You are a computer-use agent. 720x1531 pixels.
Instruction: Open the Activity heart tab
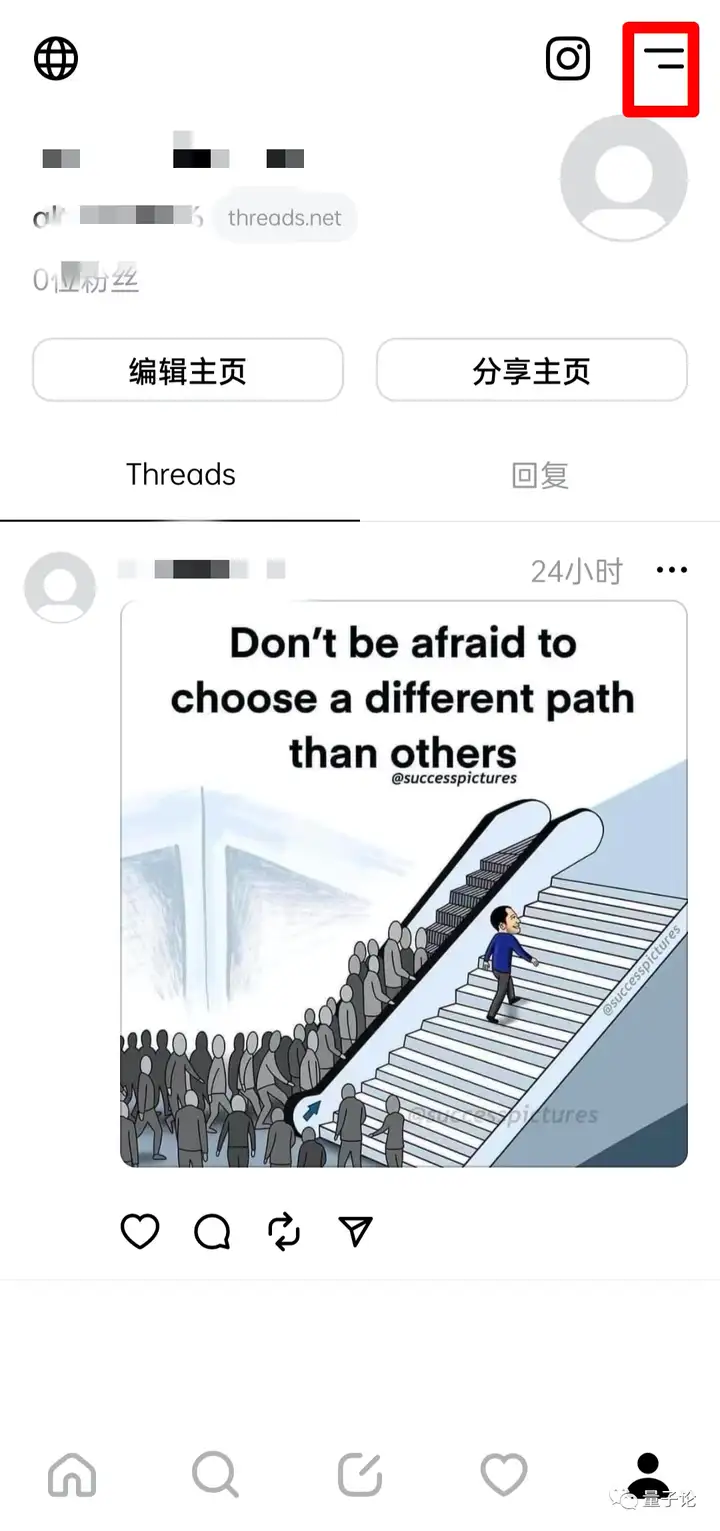(x=503, y=1475)
